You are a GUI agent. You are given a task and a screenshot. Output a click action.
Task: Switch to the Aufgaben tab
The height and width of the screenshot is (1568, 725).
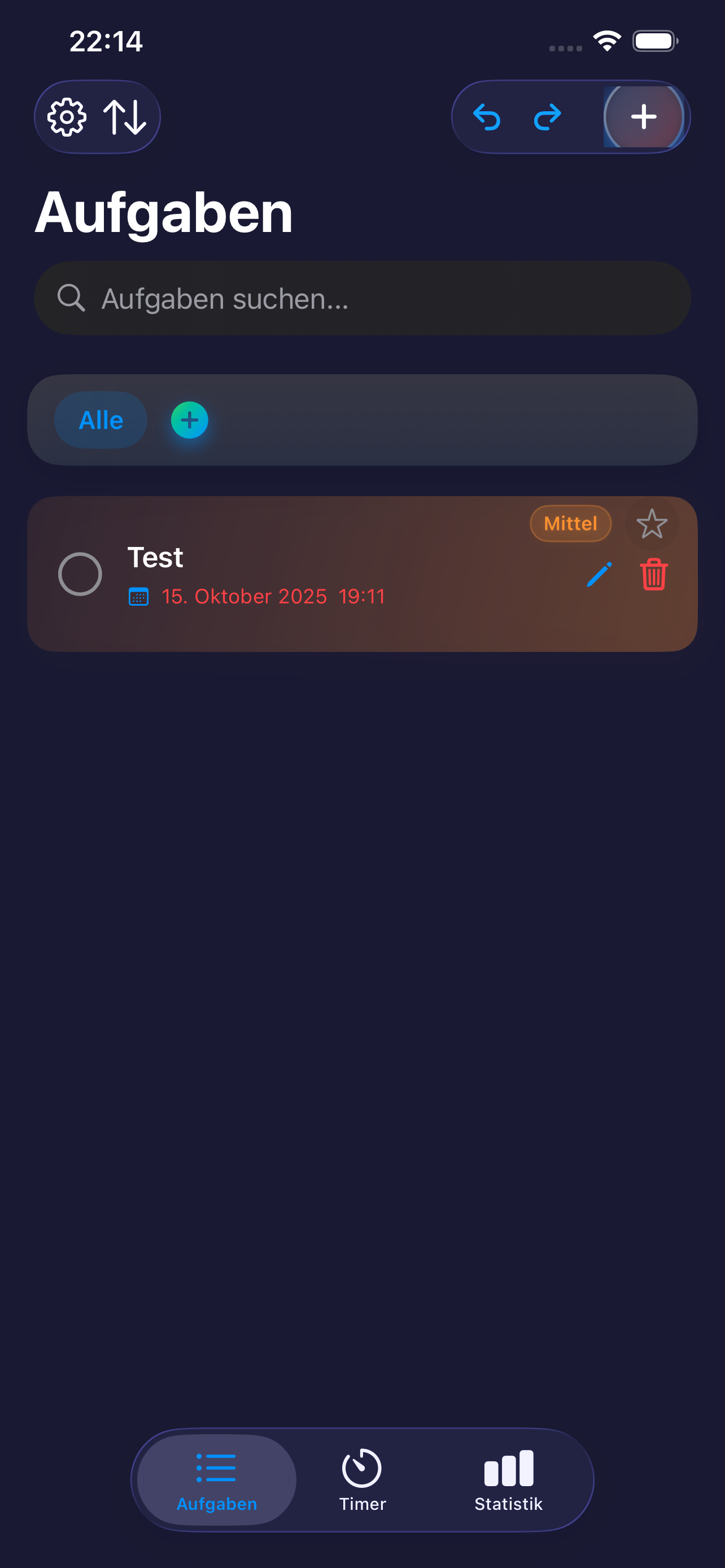[x=217, y=1479]
